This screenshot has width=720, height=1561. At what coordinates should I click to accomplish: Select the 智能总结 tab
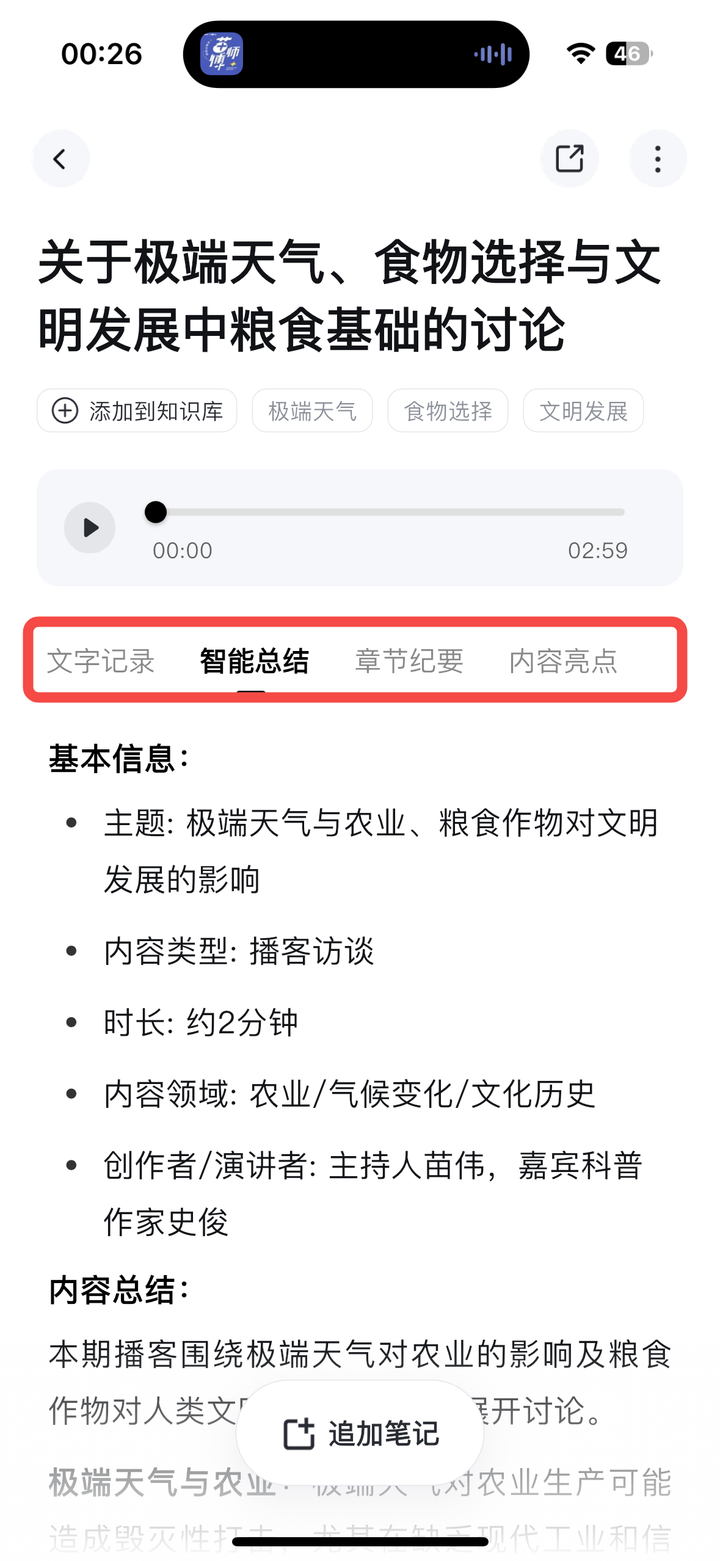point(254,661)
